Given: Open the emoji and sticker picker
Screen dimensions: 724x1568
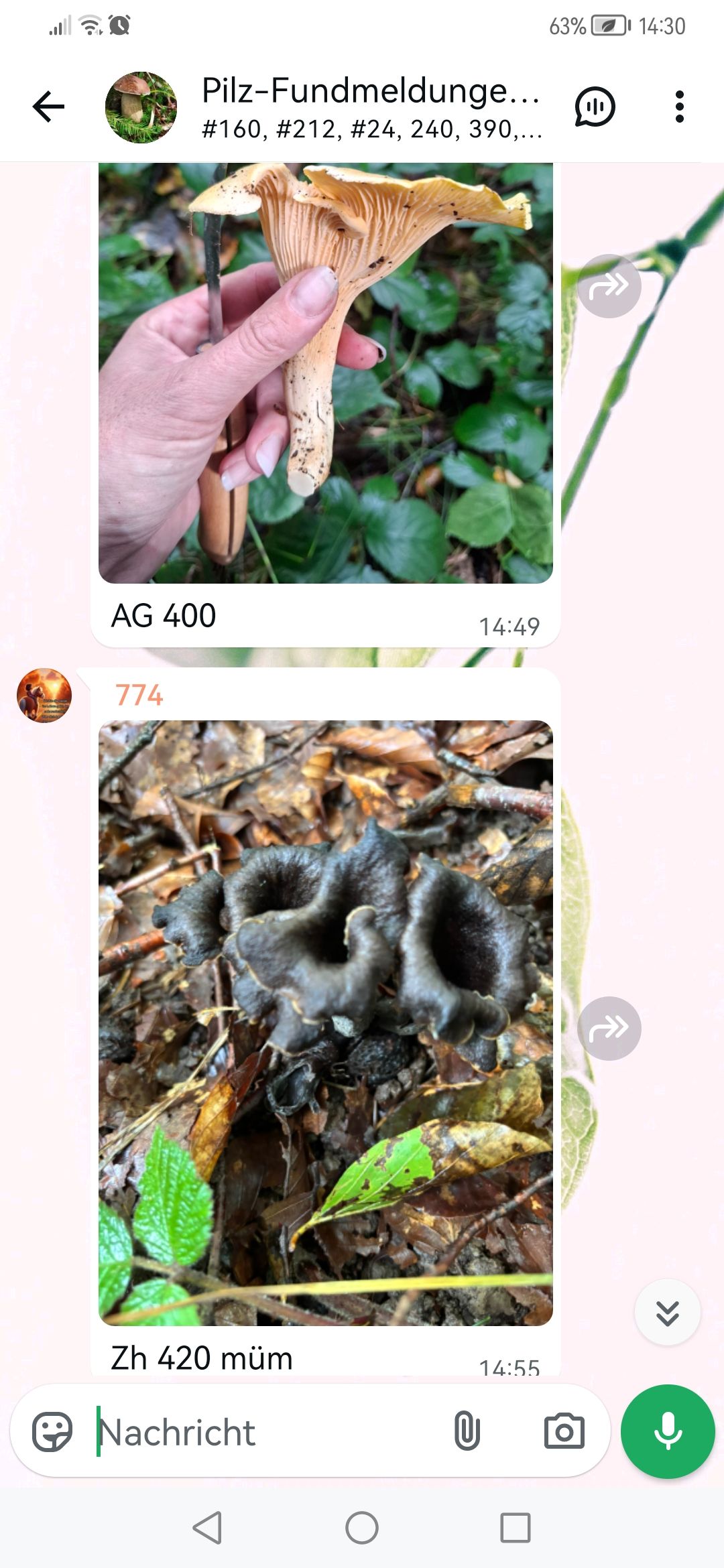Looking at the screenshot, I should pos(52,1432).
